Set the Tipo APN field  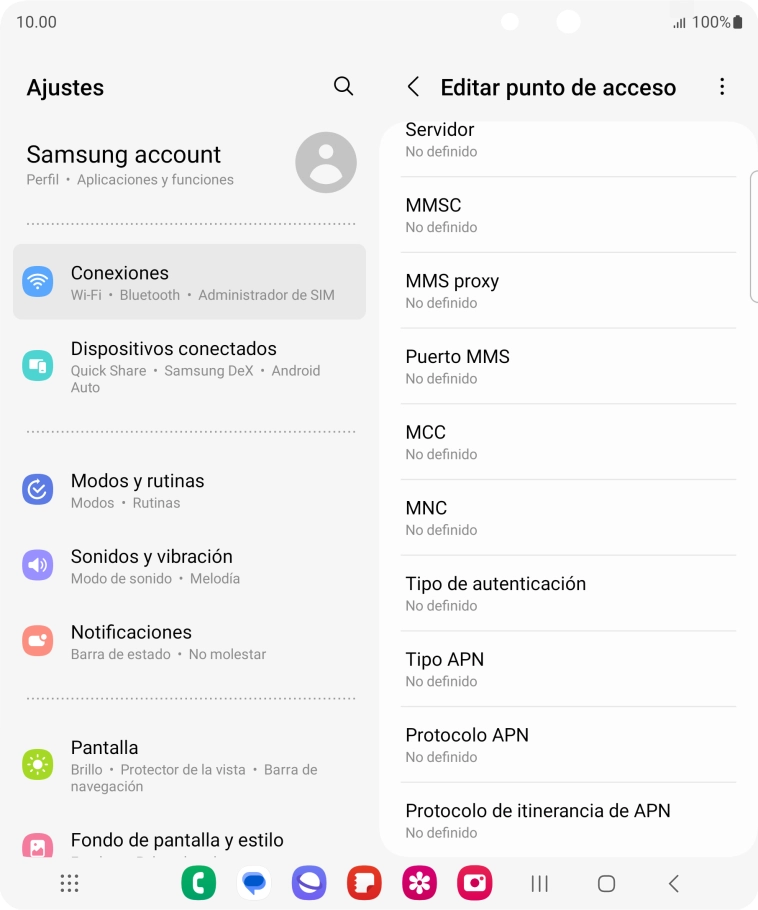pyautogui.click(x=567, y=669)
